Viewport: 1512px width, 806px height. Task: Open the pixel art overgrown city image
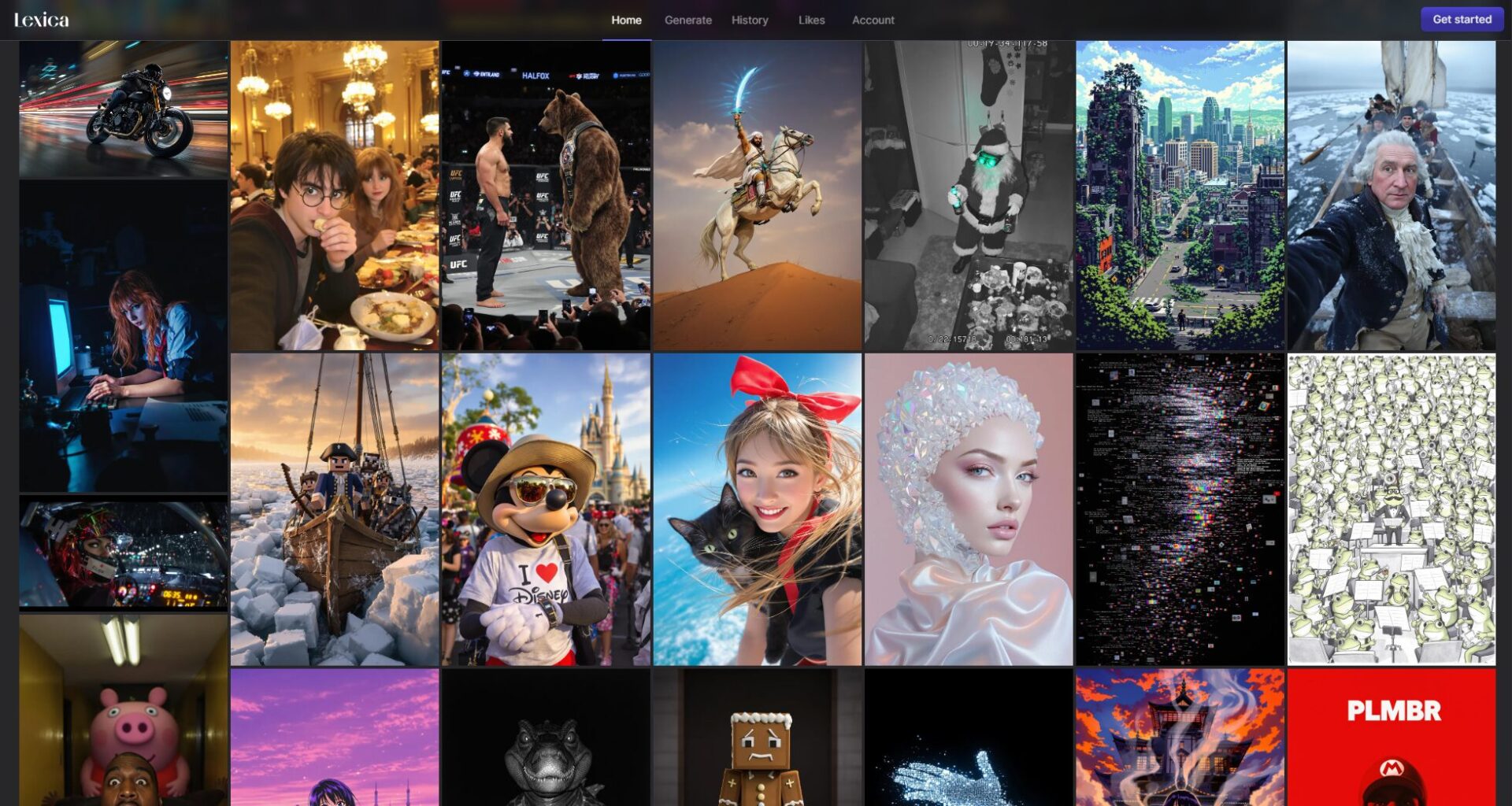click(1180, 195)
